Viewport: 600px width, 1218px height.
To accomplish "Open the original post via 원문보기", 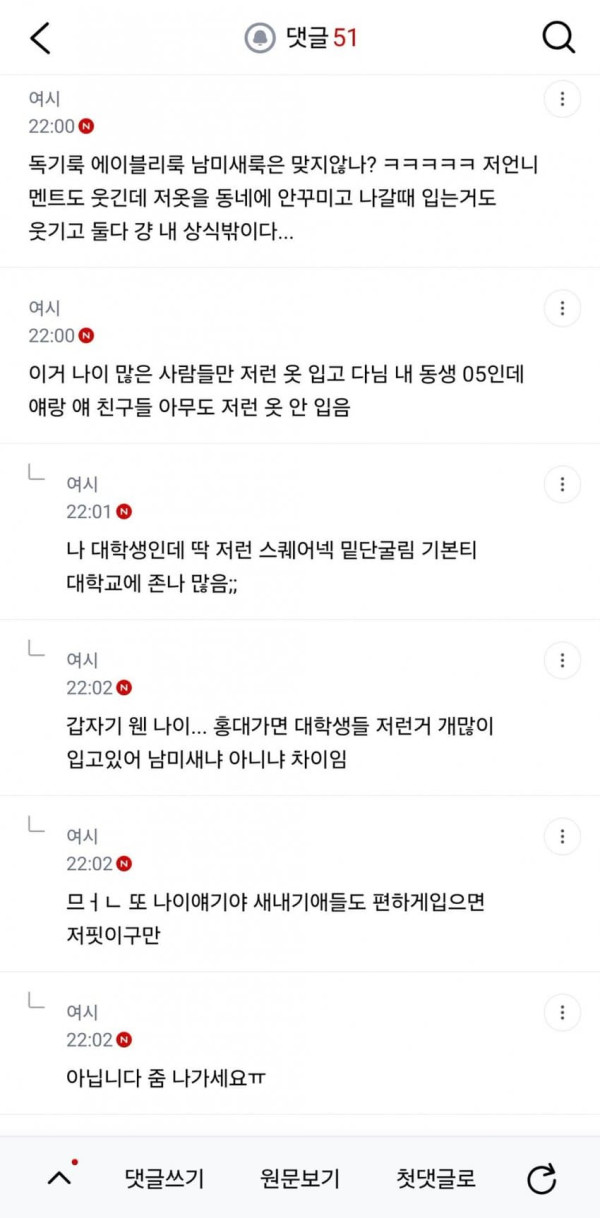I will click(x=300, y=1179).
